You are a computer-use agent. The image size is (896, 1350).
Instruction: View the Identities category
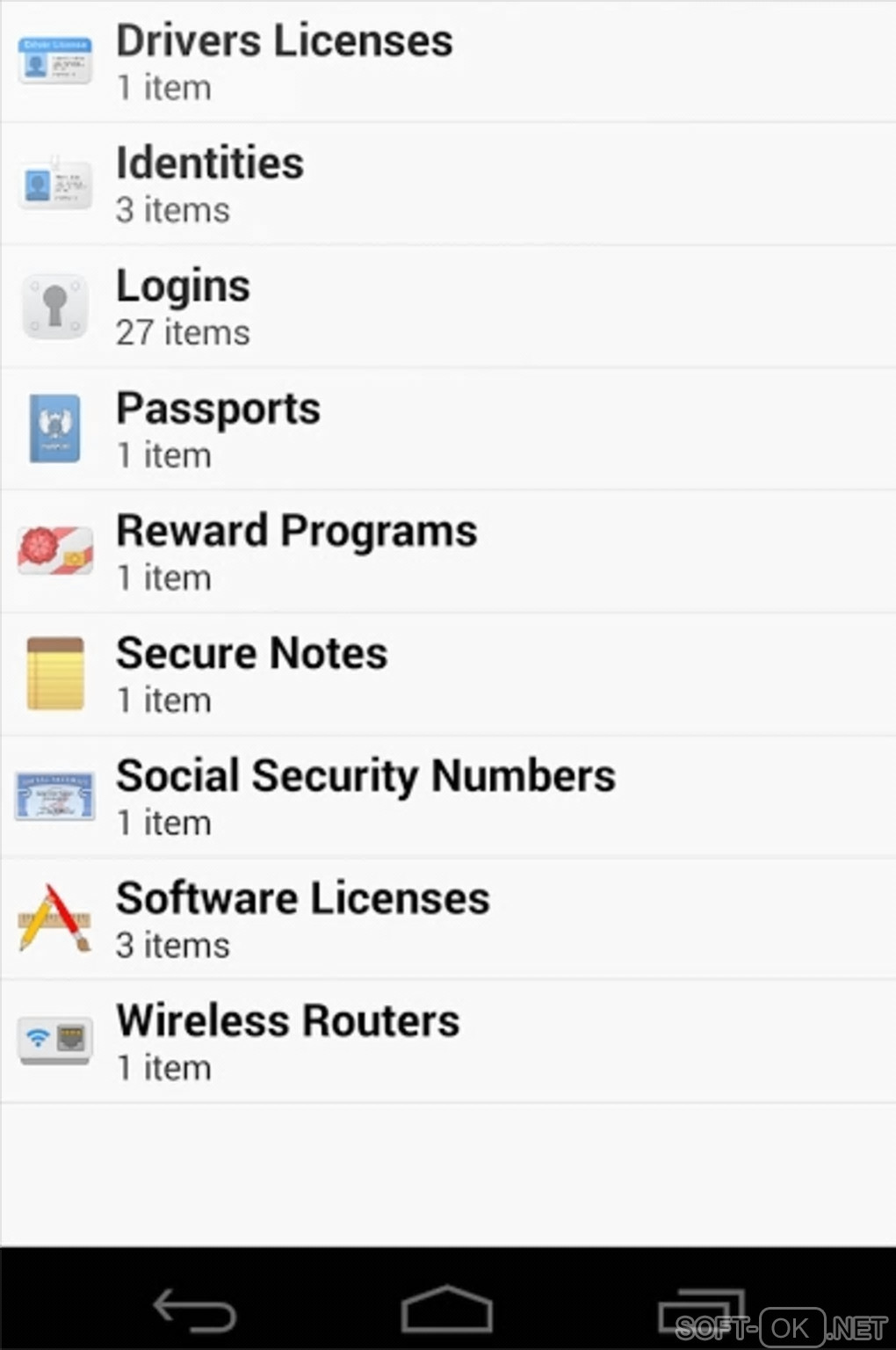[211, 184]
